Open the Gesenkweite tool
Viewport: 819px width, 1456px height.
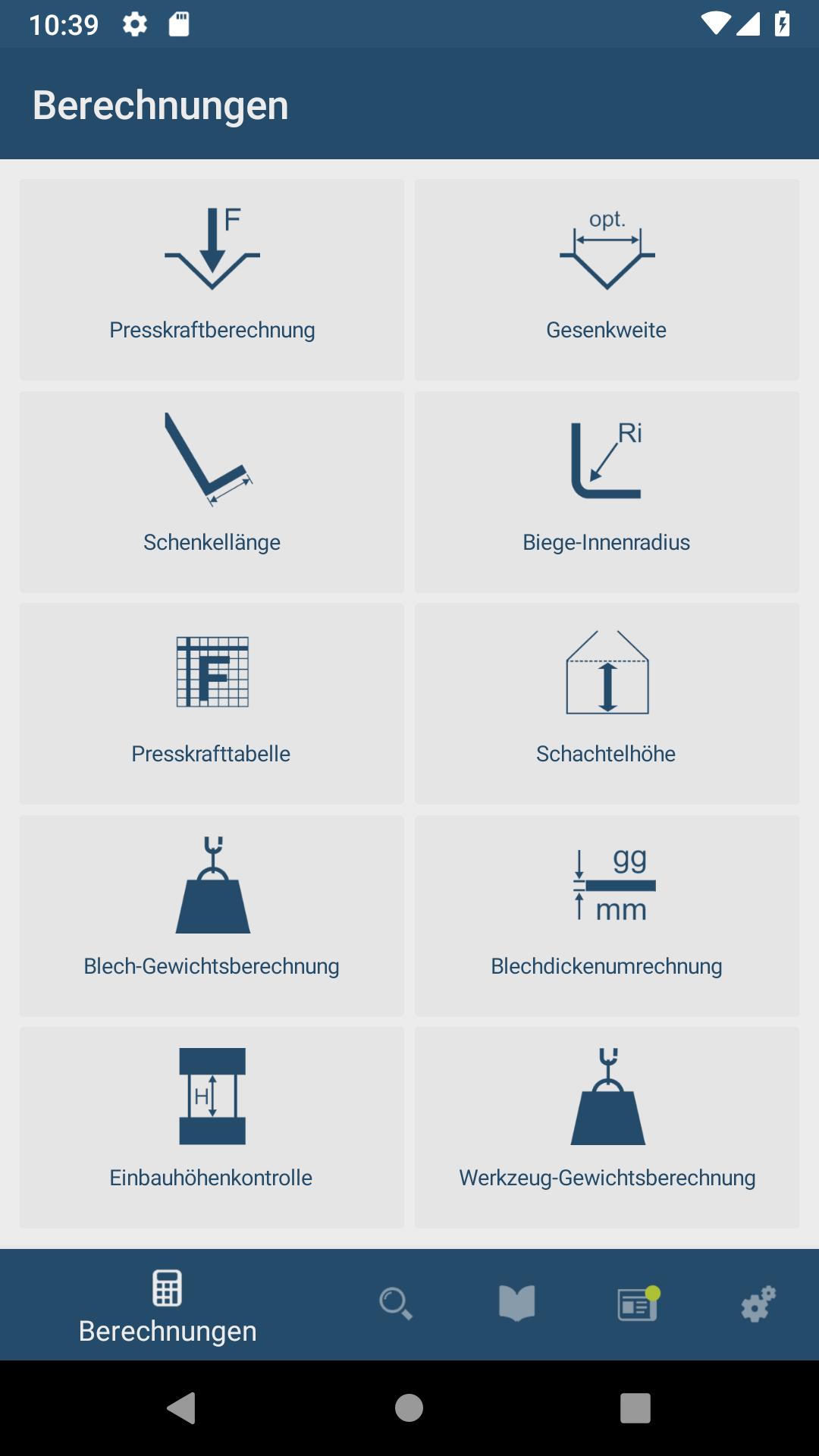coord(606,279)
